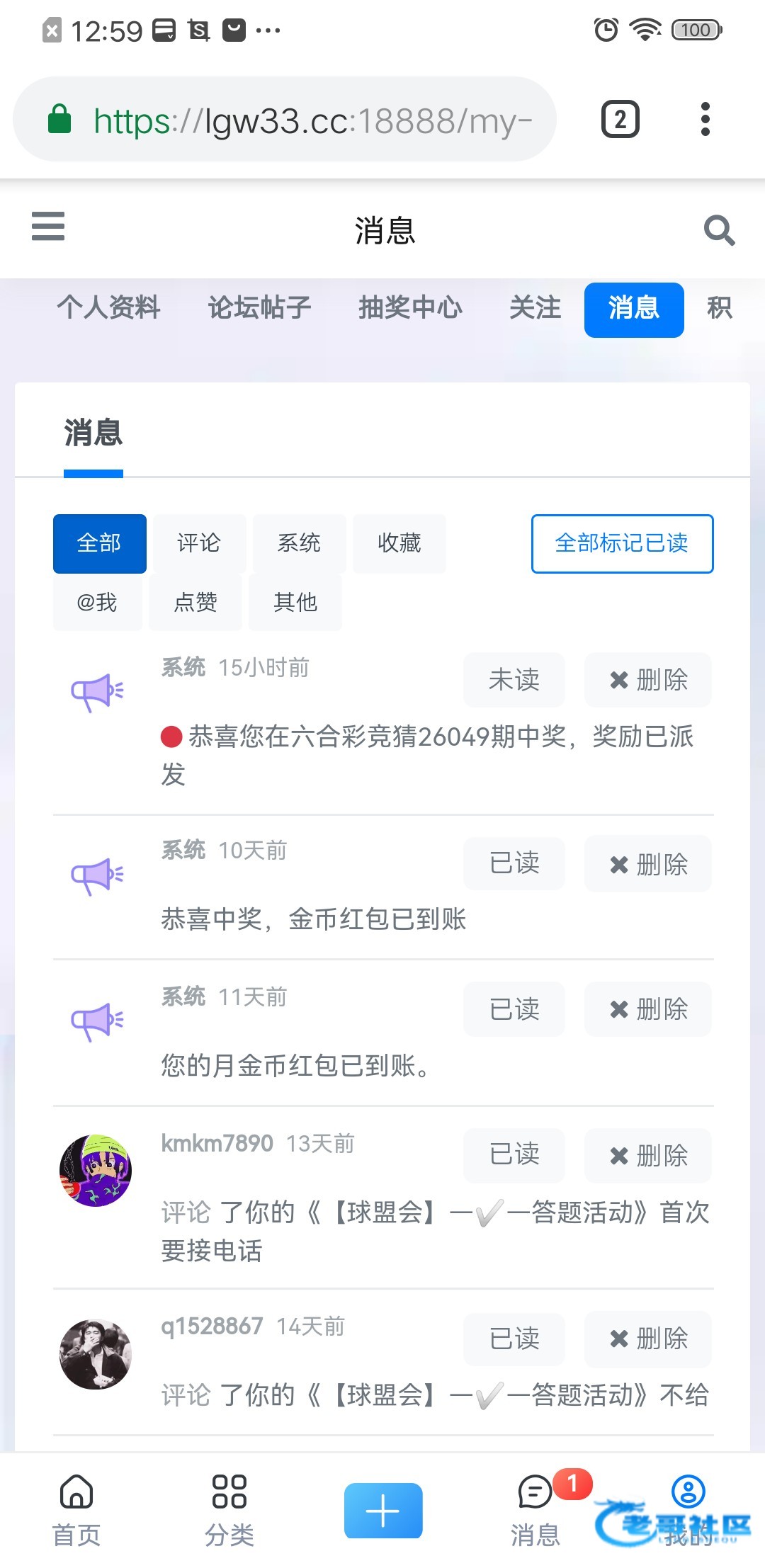Image resolution: width=765 pixels, height=1568 pixels.
Task: Mark all messages as read with 全部标记已读
Action: pos(622,543)
